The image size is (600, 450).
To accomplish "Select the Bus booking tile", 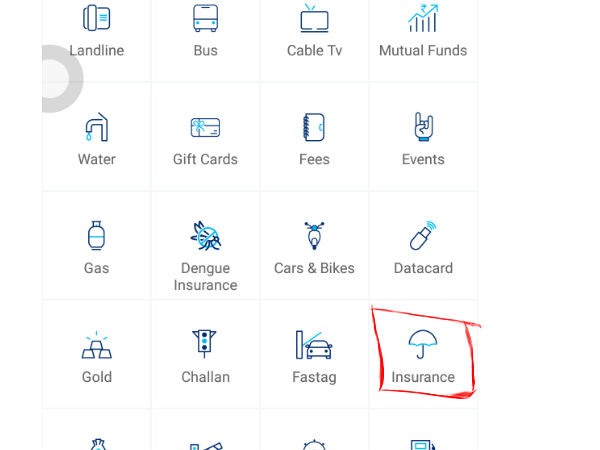I will coord(205,33).
